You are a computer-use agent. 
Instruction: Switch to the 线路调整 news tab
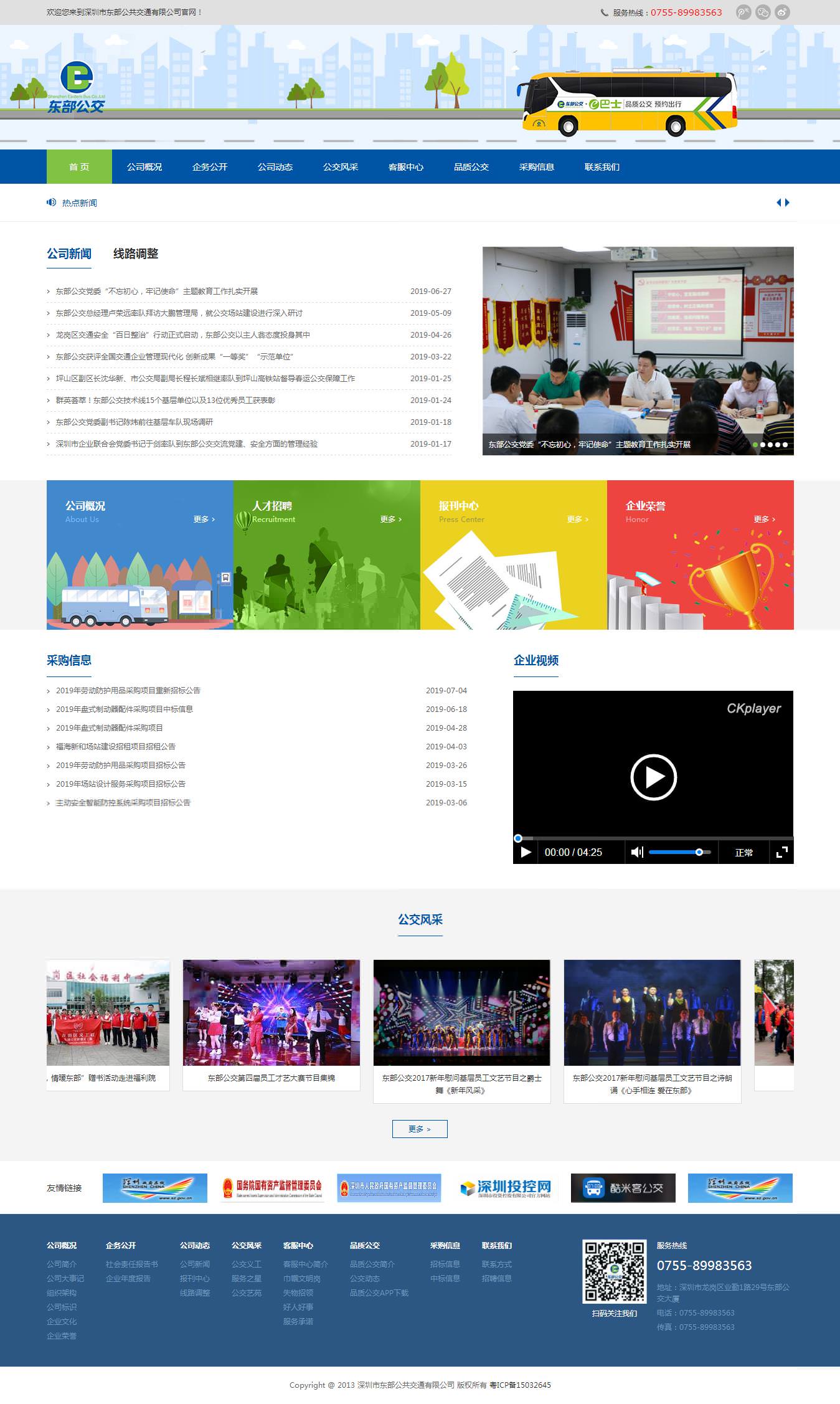[136, 254]
